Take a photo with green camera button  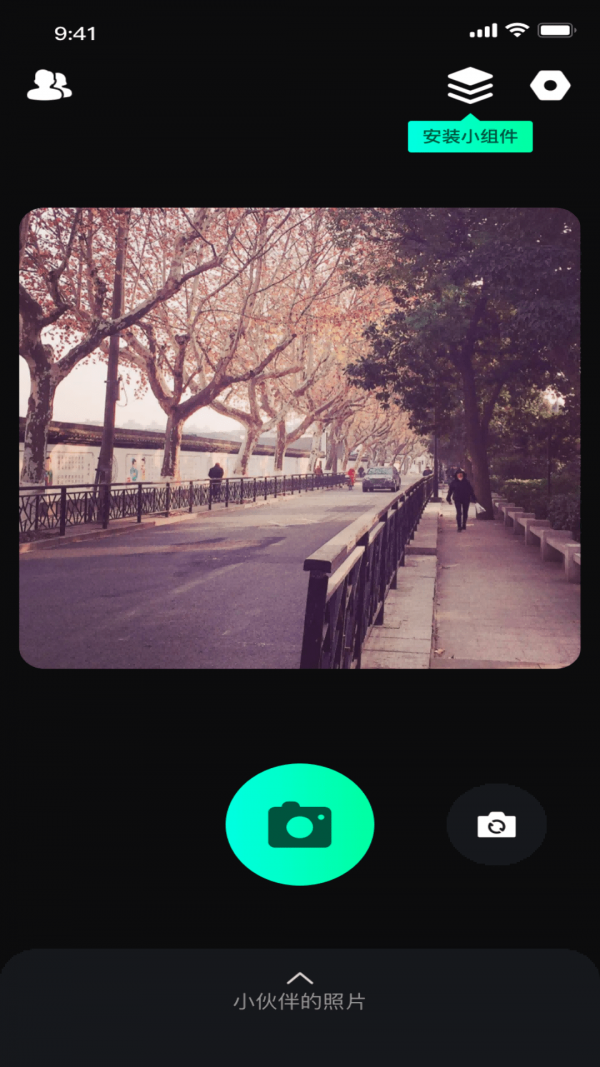[300, 825]
